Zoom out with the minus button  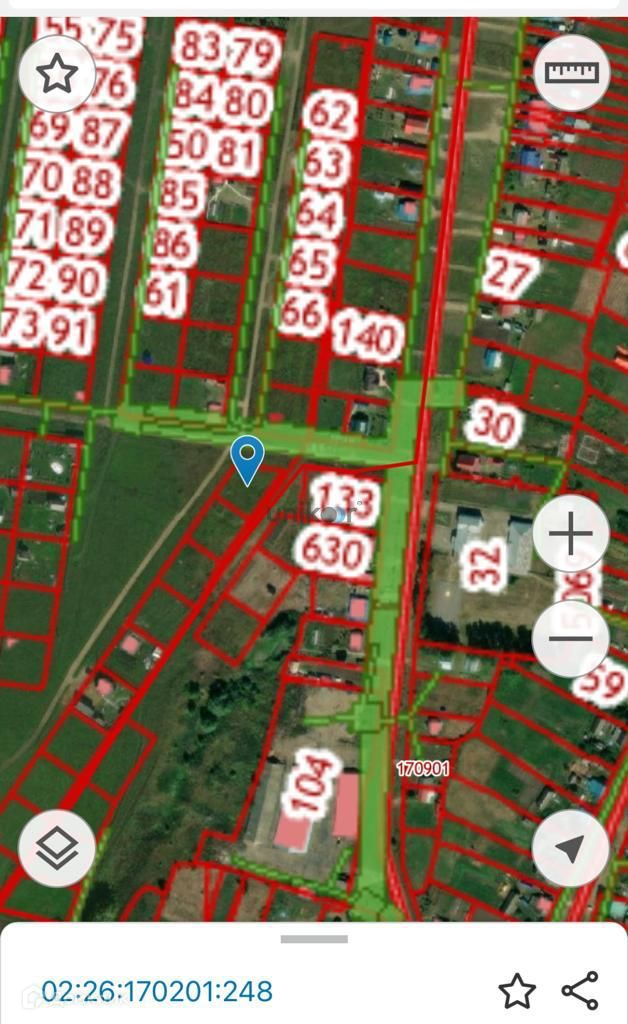570,637
